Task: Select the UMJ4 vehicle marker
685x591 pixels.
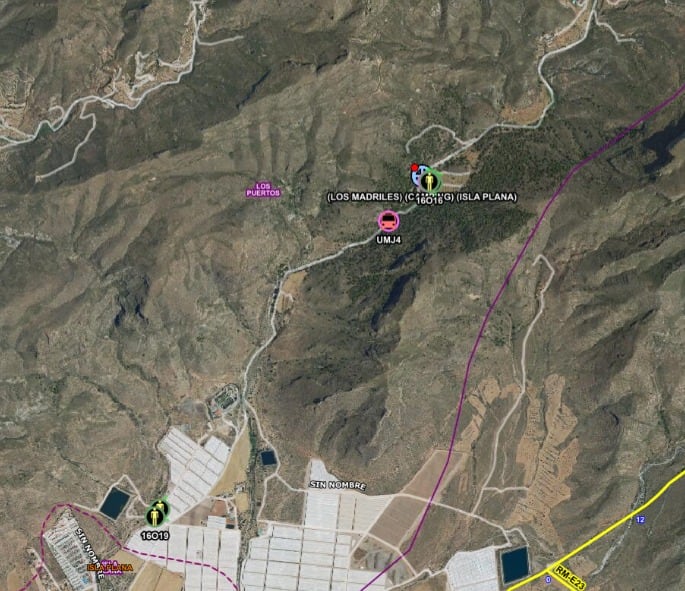Action: [388, 221]
